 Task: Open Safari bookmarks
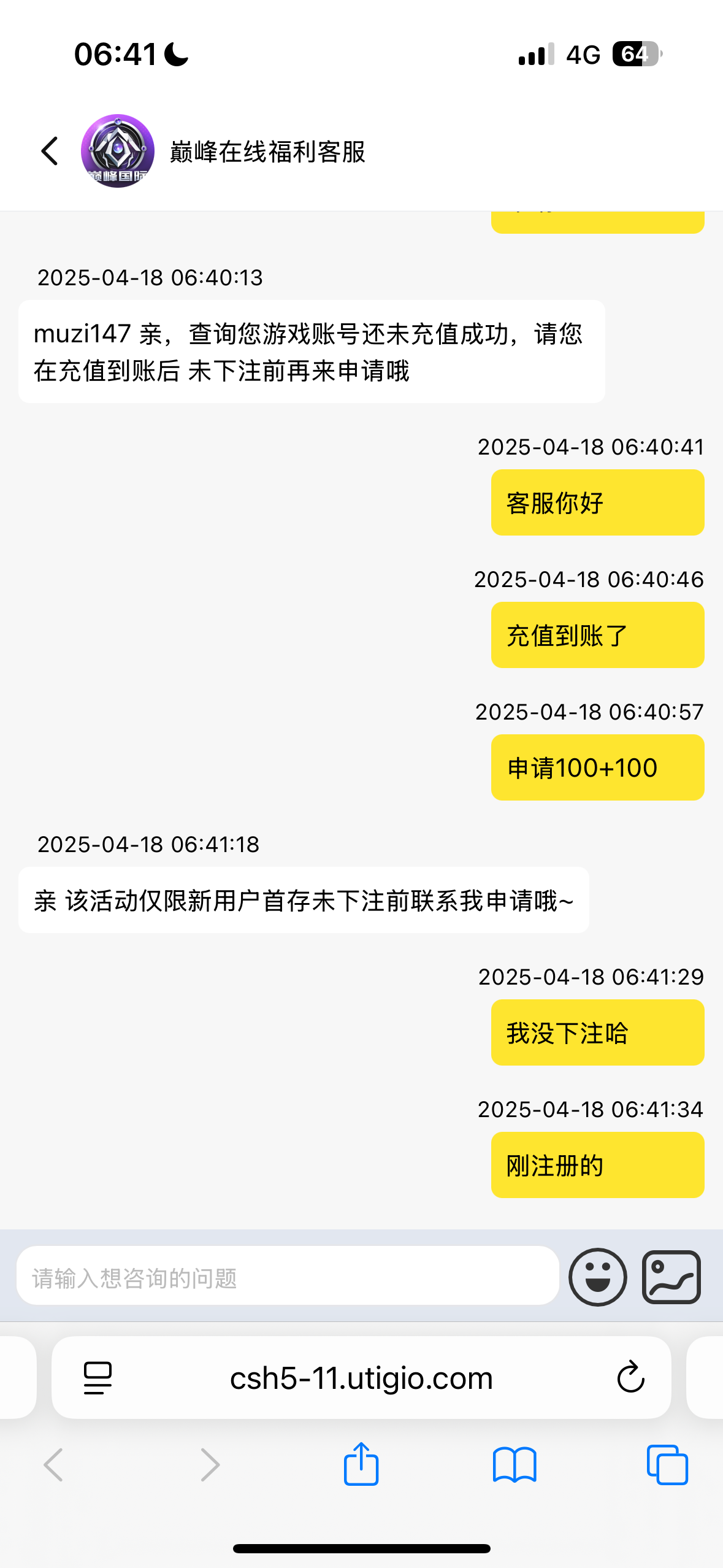(x=515, y=1466)
